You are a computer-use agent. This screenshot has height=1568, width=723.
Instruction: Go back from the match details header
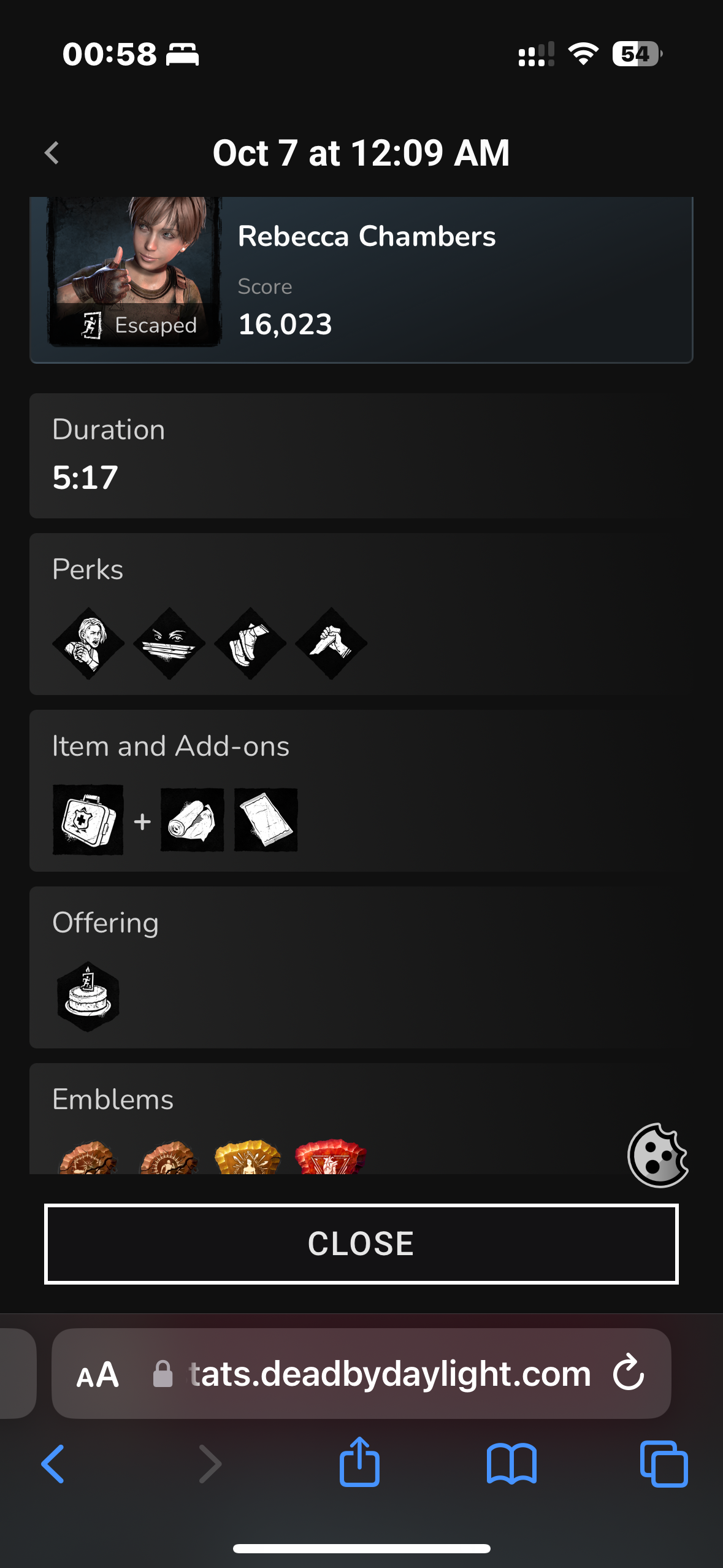click(53, 153)
